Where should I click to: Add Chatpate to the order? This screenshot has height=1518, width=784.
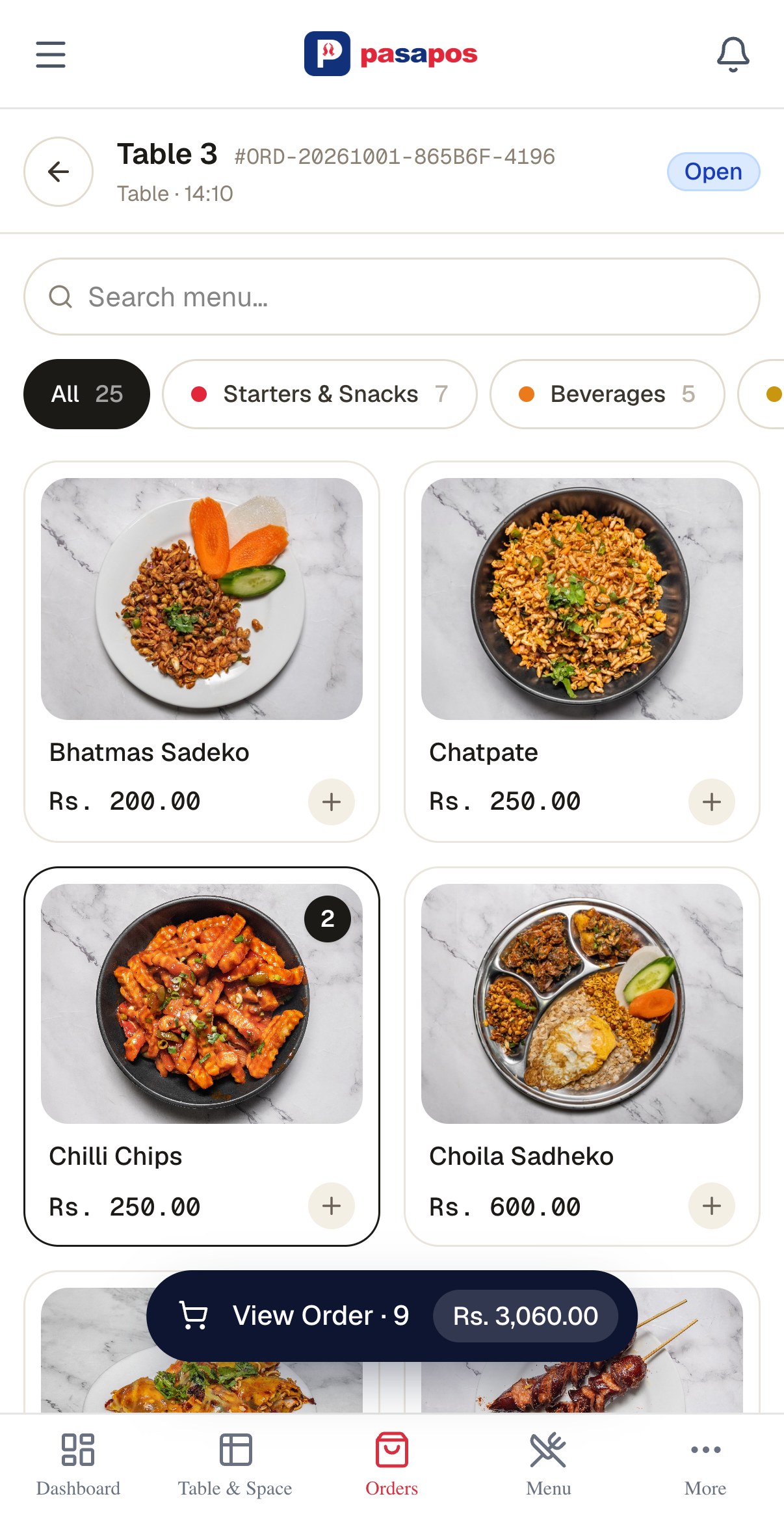click(x=712, y=802)
